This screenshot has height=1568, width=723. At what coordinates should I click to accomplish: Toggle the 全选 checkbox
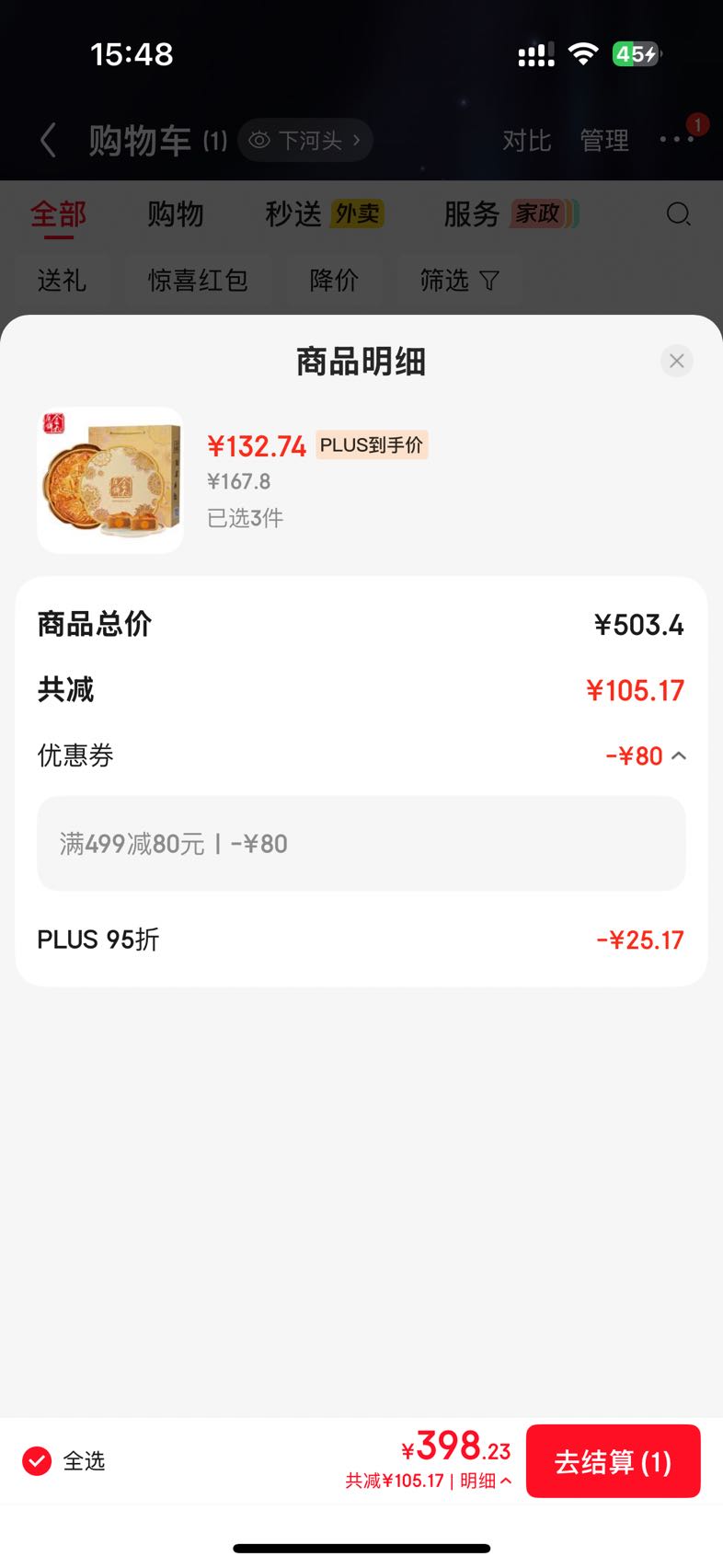coord(37,1460)
